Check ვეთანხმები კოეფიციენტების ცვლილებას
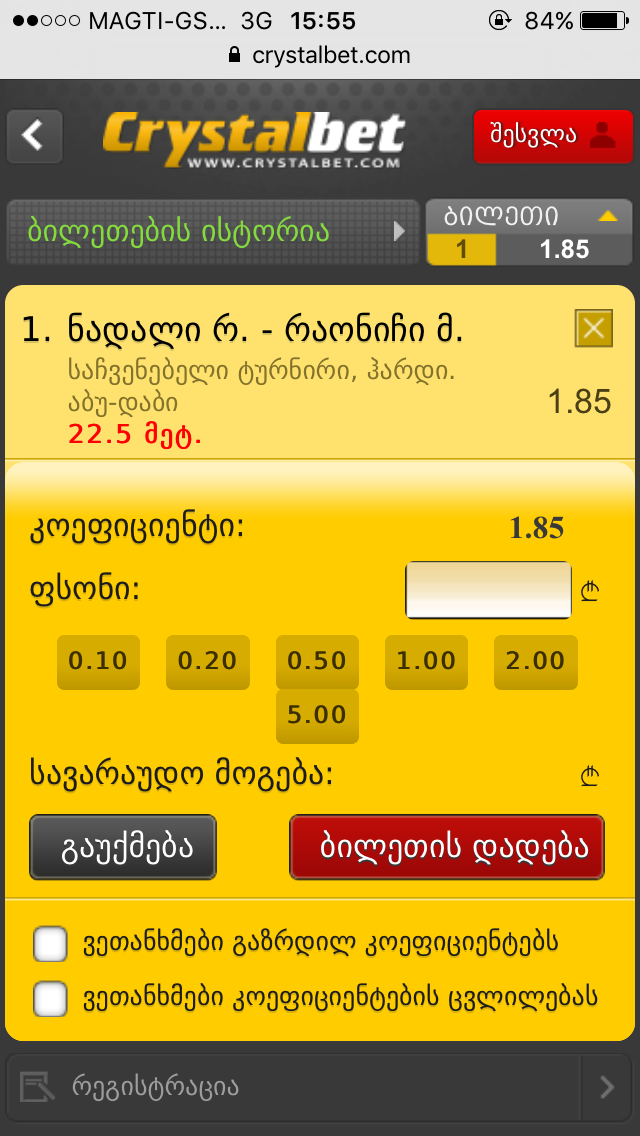The width and height of the screenshot is (640, 1136). click(51, 997)
